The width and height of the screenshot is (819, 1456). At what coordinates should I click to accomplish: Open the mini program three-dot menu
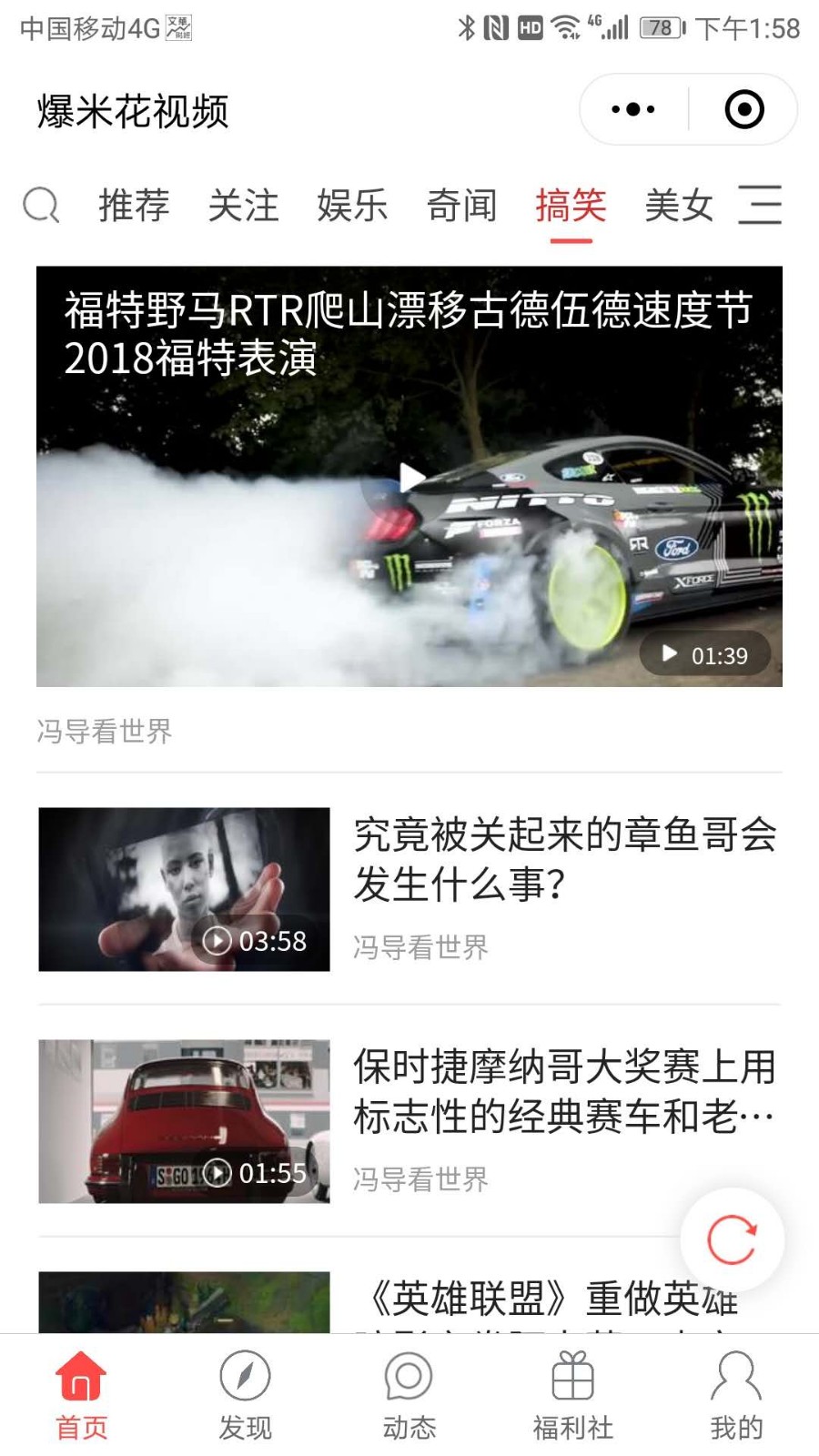tap(633, 110)
